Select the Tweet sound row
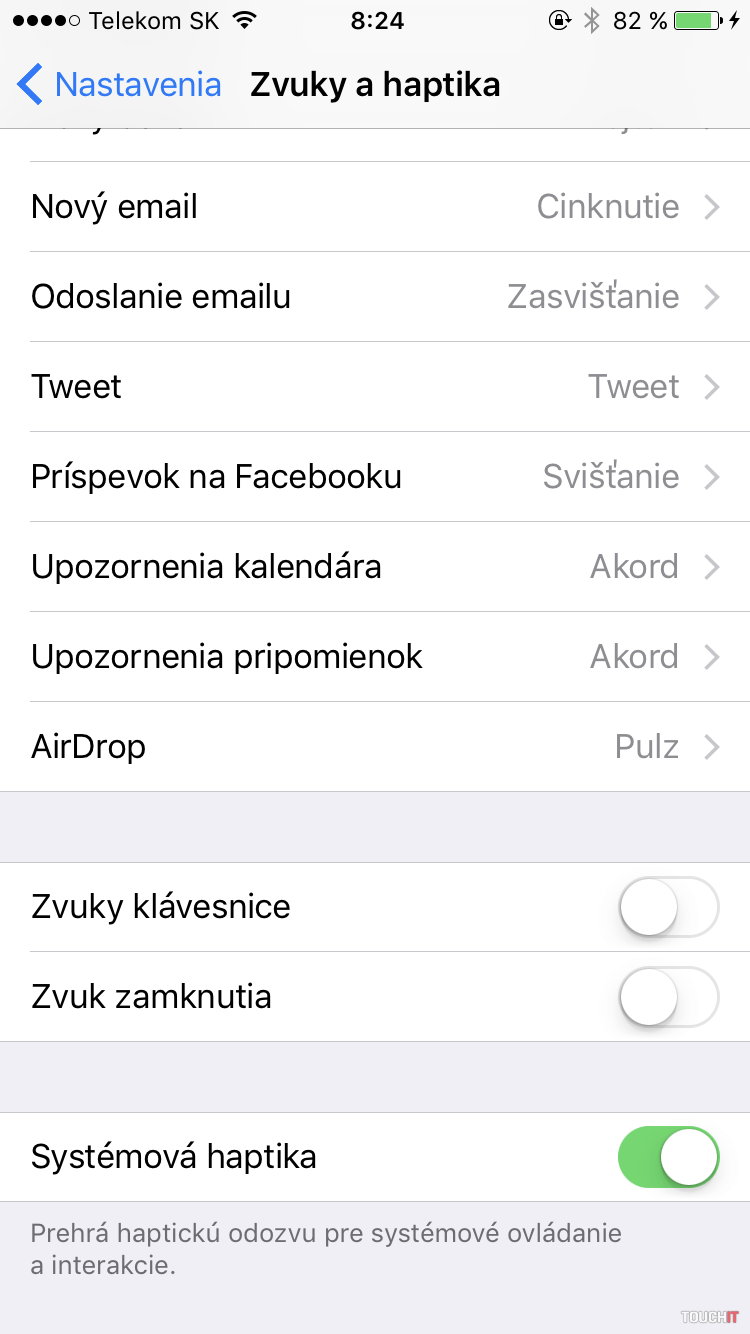 pos(375,387)
